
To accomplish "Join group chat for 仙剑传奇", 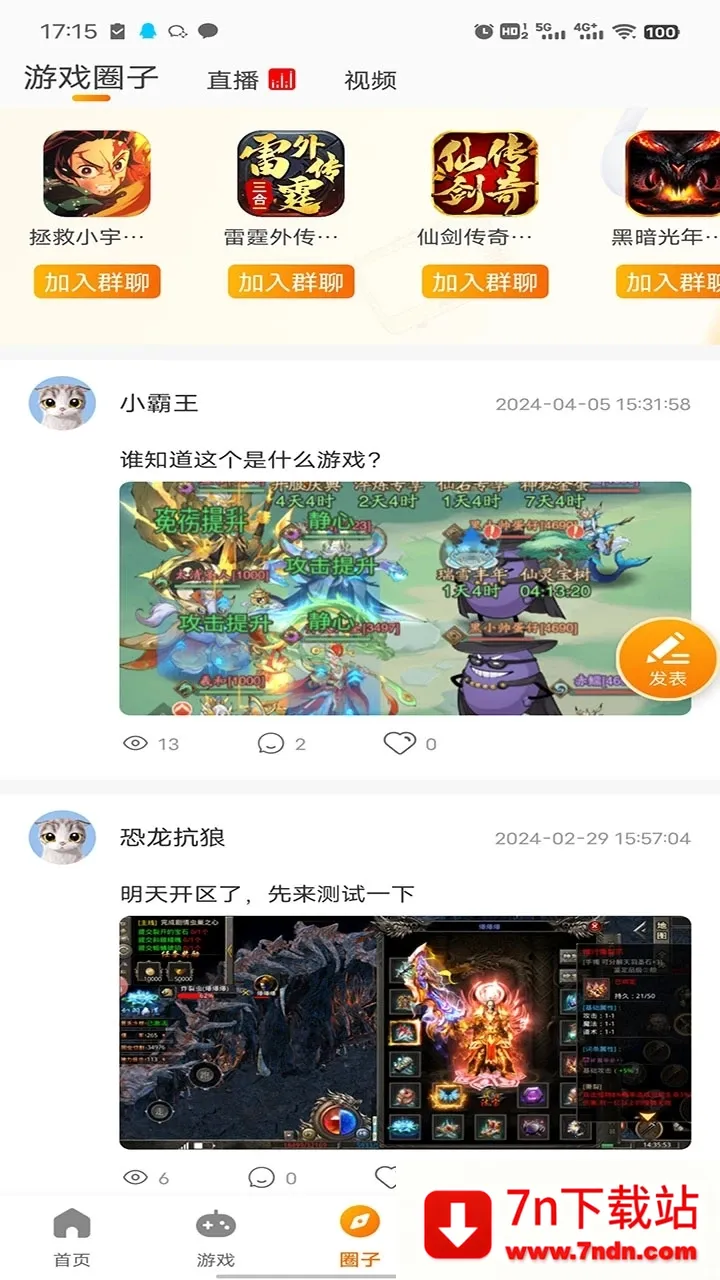I will (x=485, y=282).
